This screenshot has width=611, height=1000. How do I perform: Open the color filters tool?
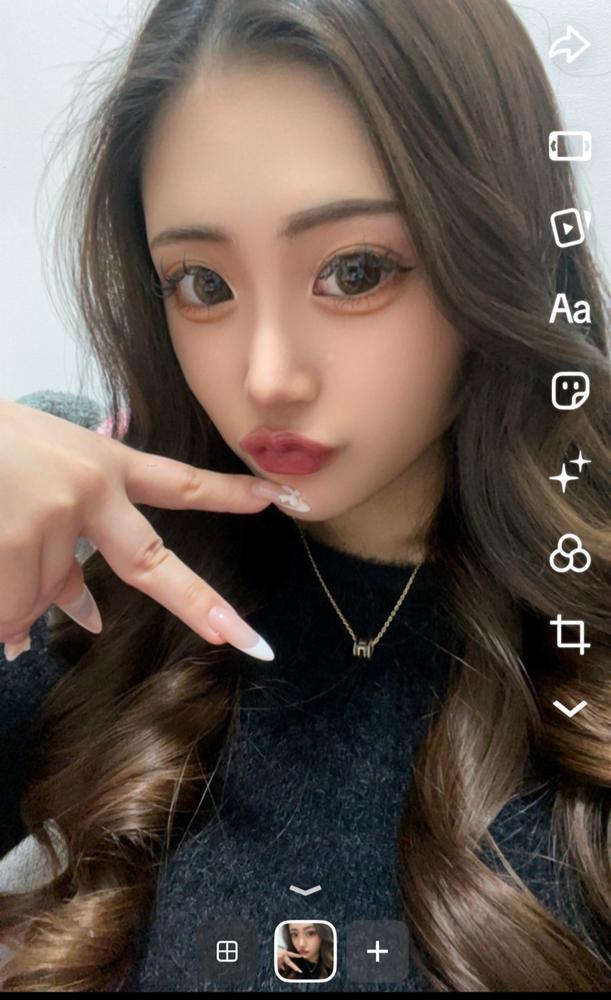click(x=569, y=553)
